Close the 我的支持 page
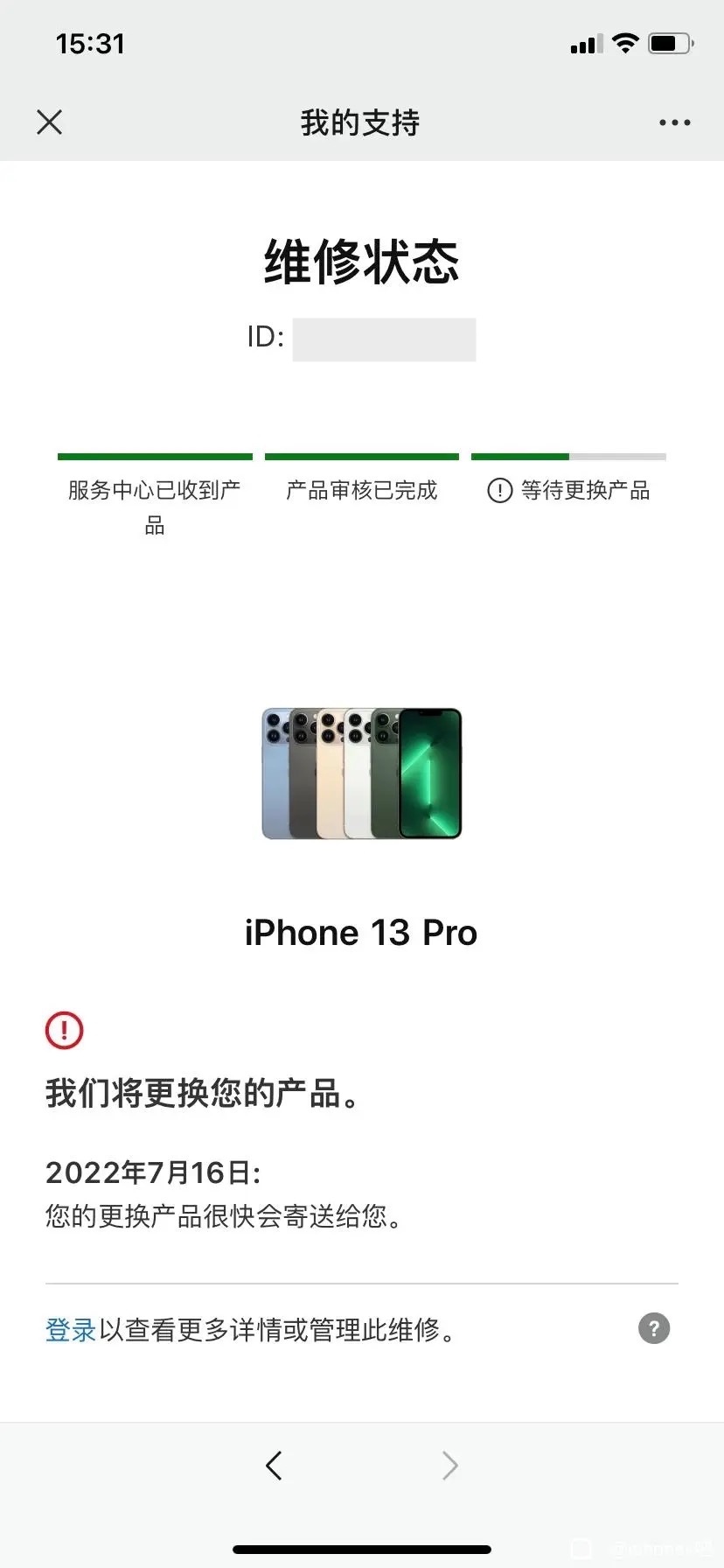Viewport: 724px width, 1568px height. pos(50,122)
